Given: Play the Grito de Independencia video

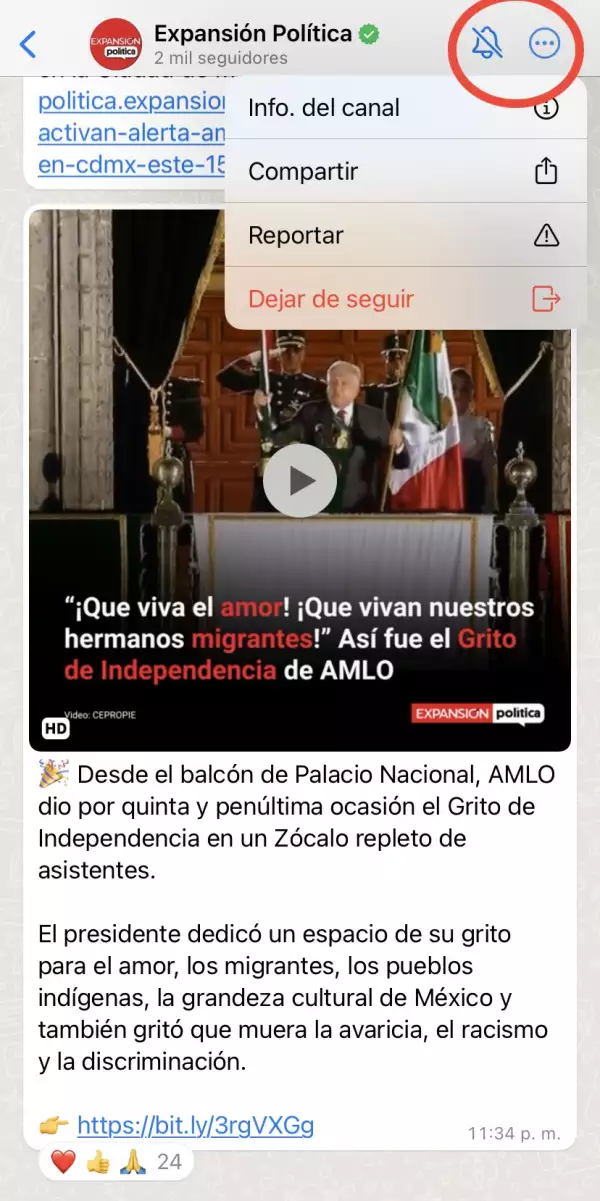Looking at the screenshot, I should pyautogui.click(x=300, y=480).
